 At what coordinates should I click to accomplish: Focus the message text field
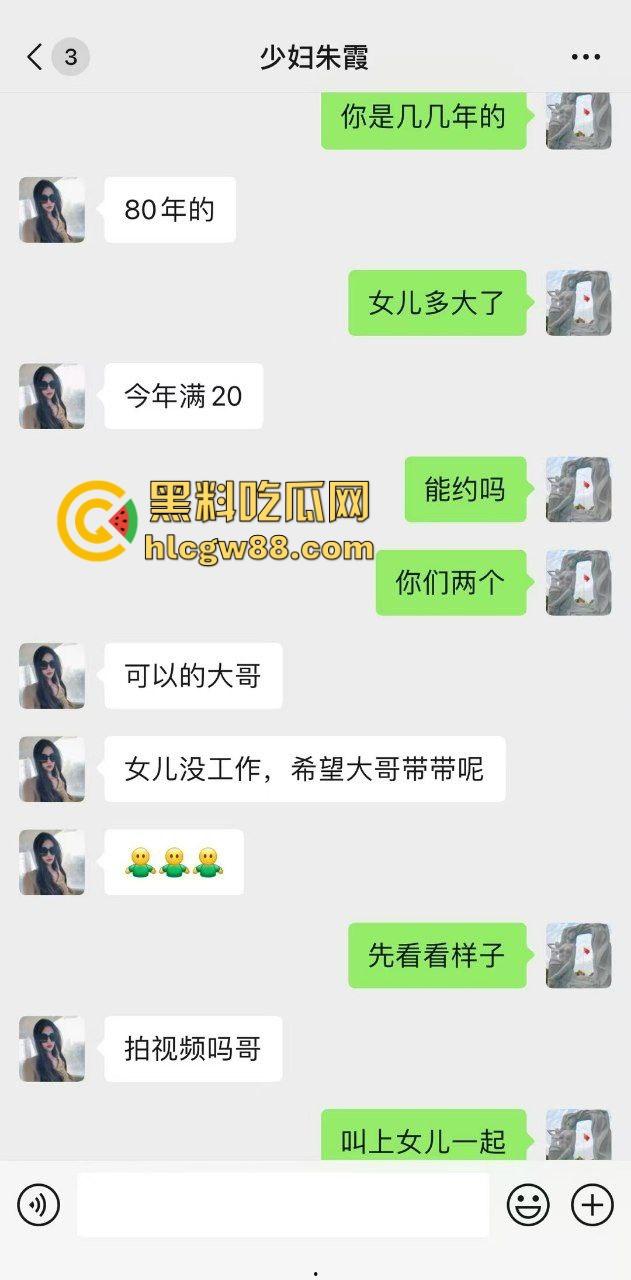click(283, 1206)
